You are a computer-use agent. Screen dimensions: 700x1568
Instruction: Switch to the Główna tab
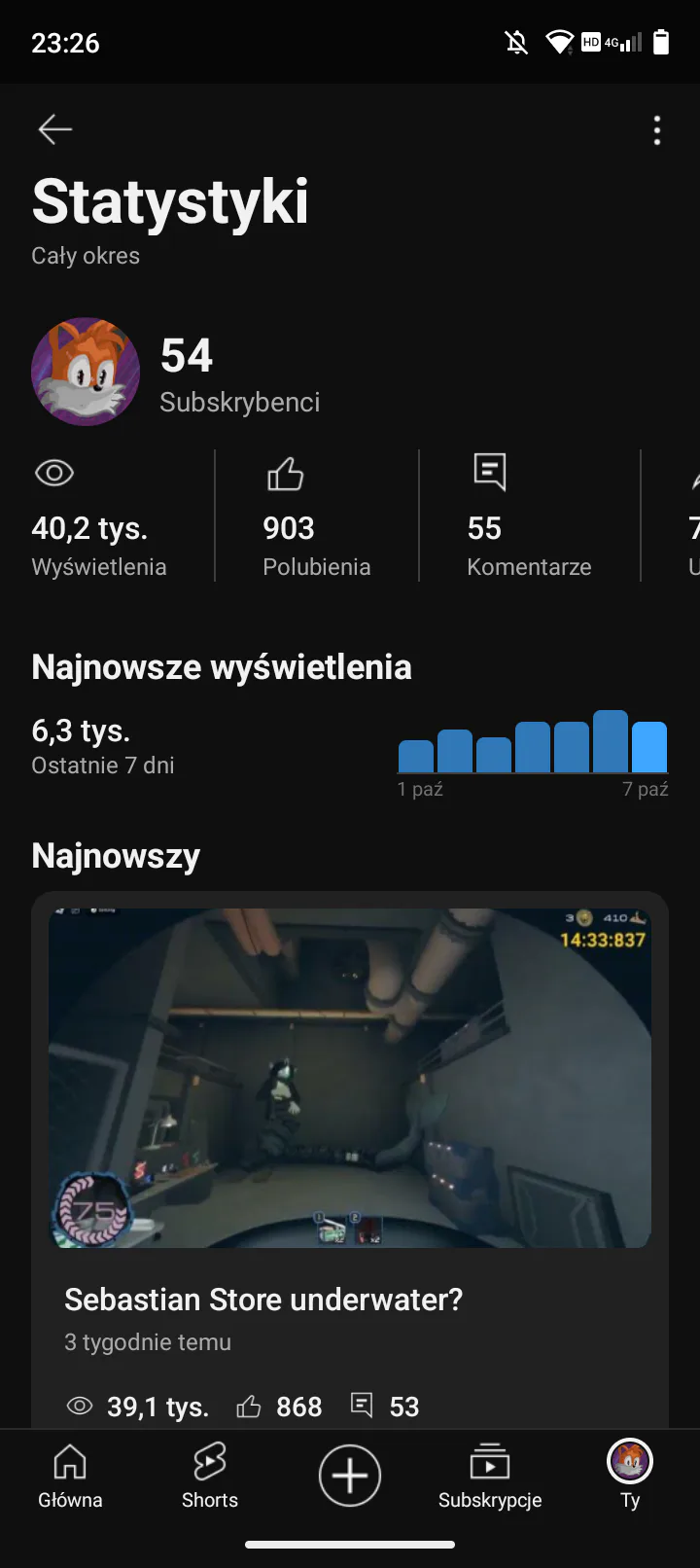click(x=70, y=1476)
